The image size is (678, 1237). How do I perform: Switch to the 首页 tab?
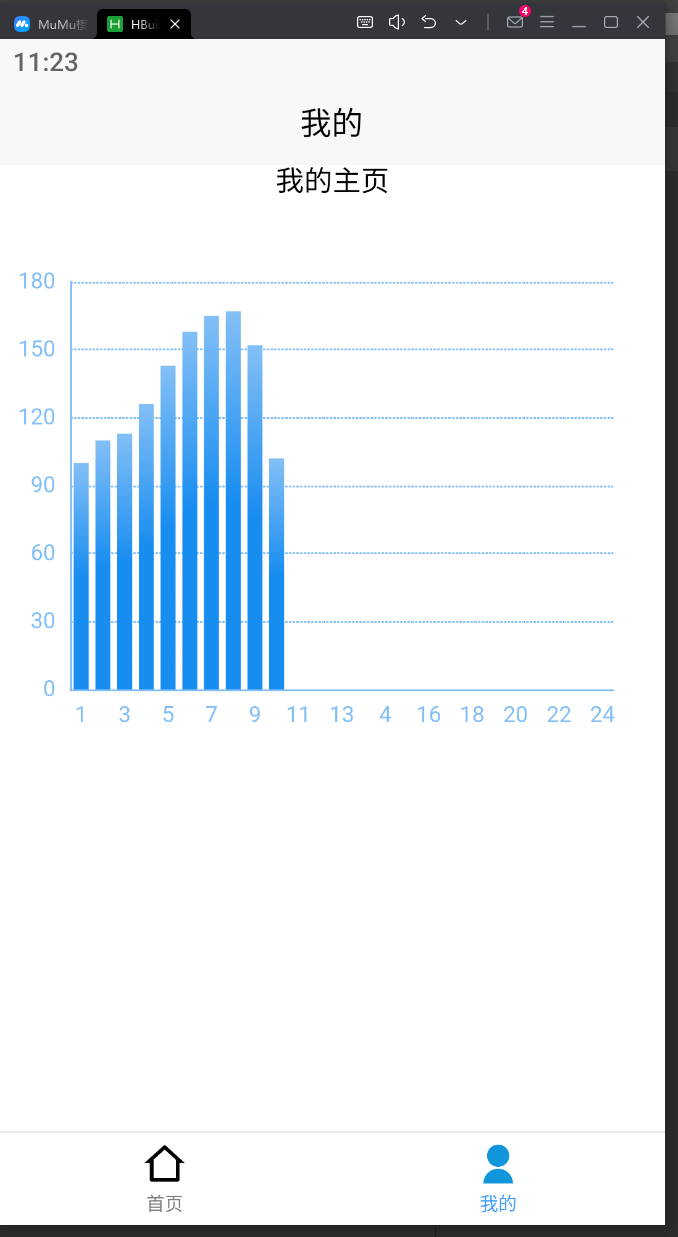coord(165,1178)
